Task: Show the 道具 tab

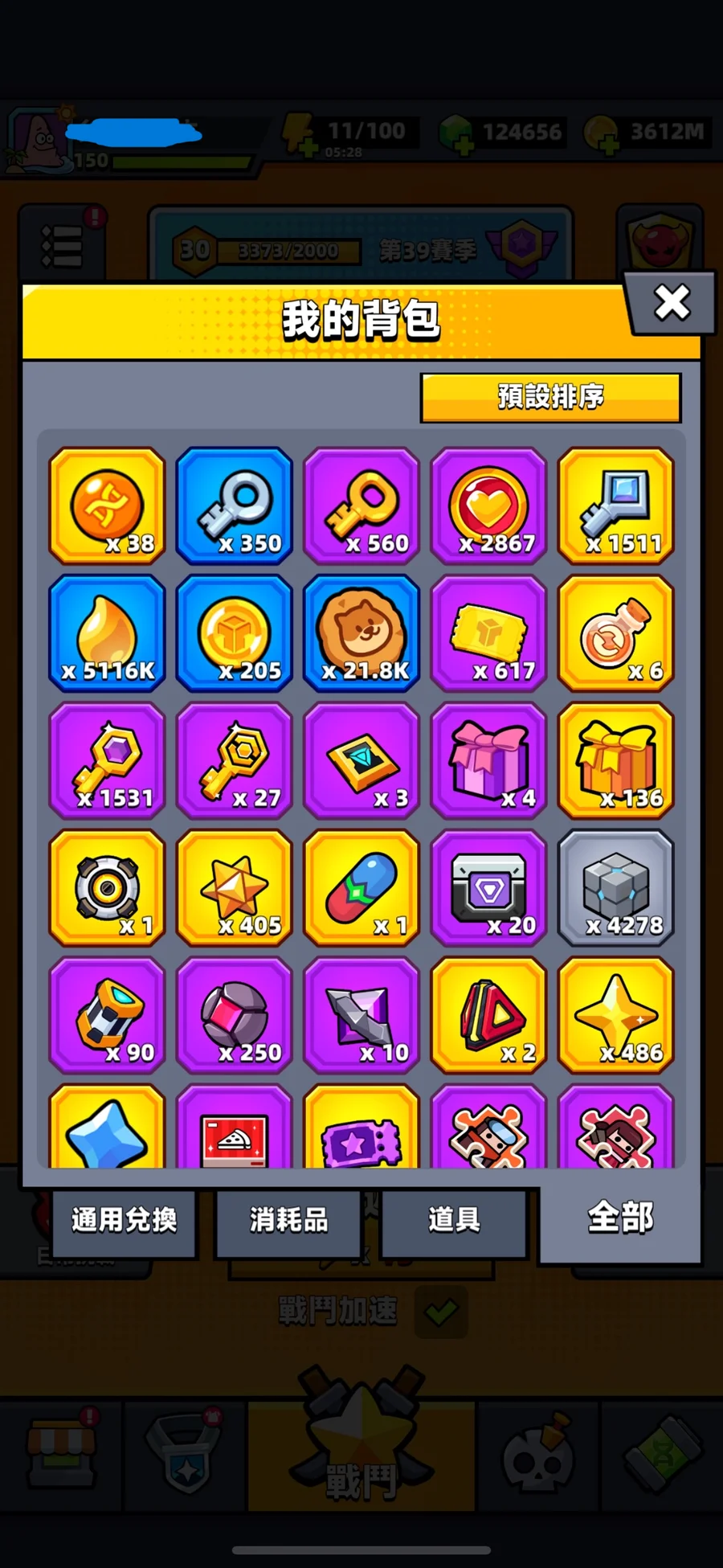Action: [454, 1220]
